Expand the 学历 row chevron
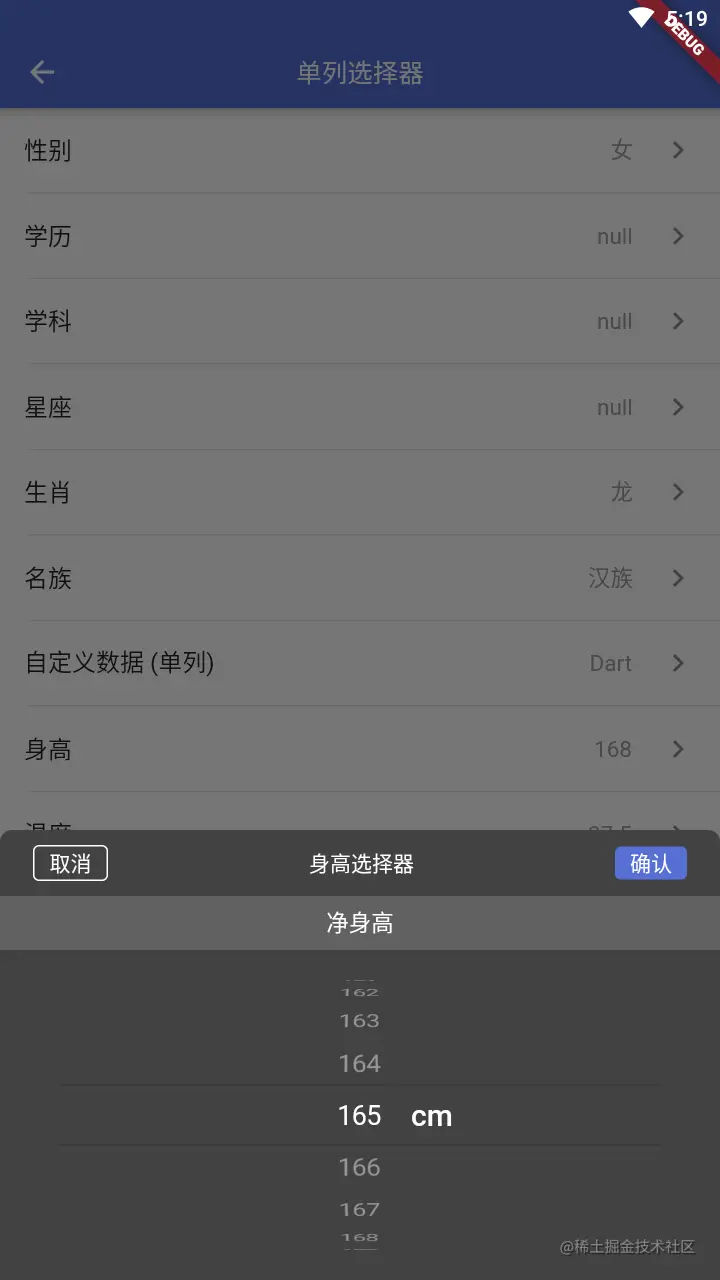 point(678,236)
